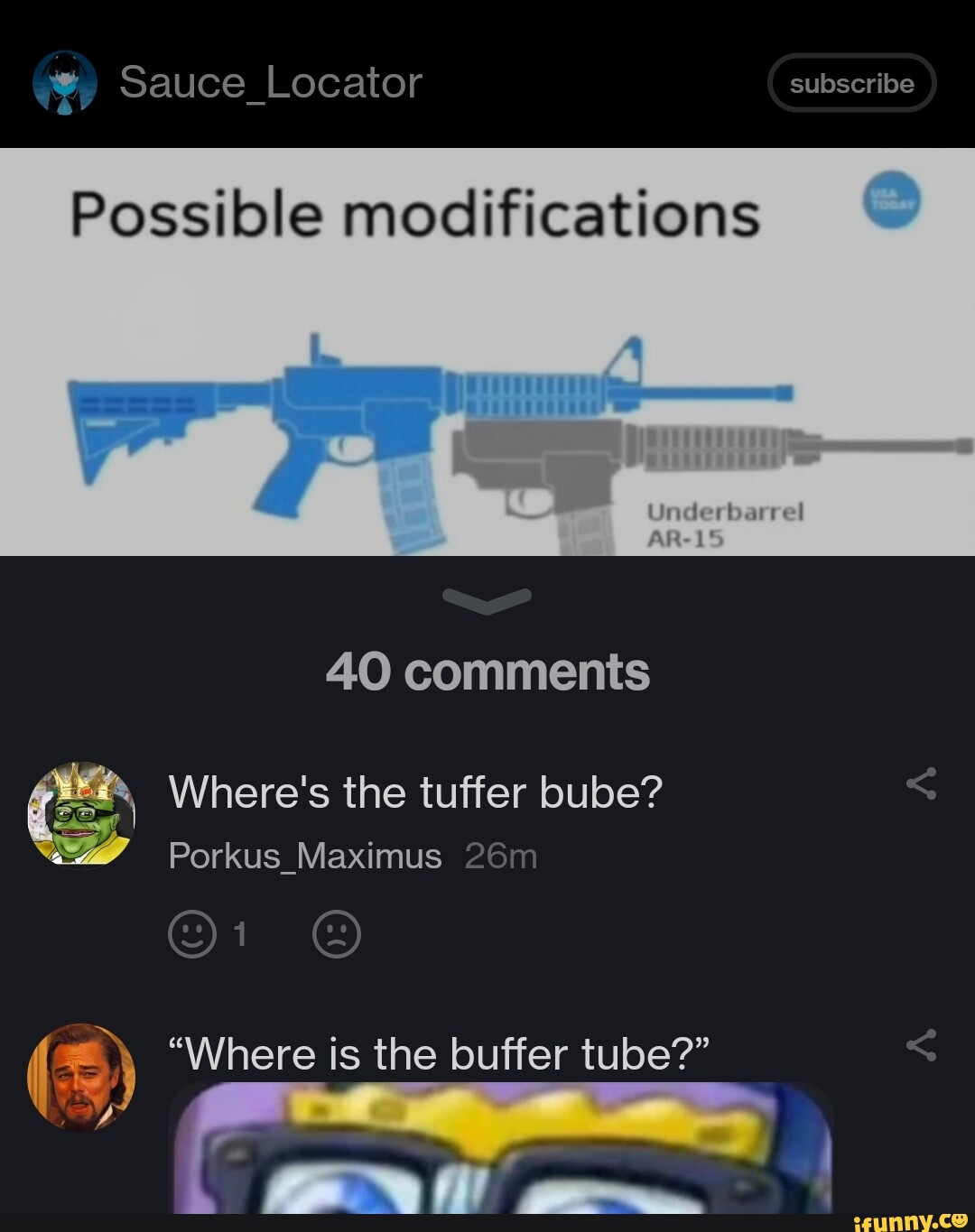
Task: Open Porkus_Maximus's Pepe avatar
Action: (81, 817)
